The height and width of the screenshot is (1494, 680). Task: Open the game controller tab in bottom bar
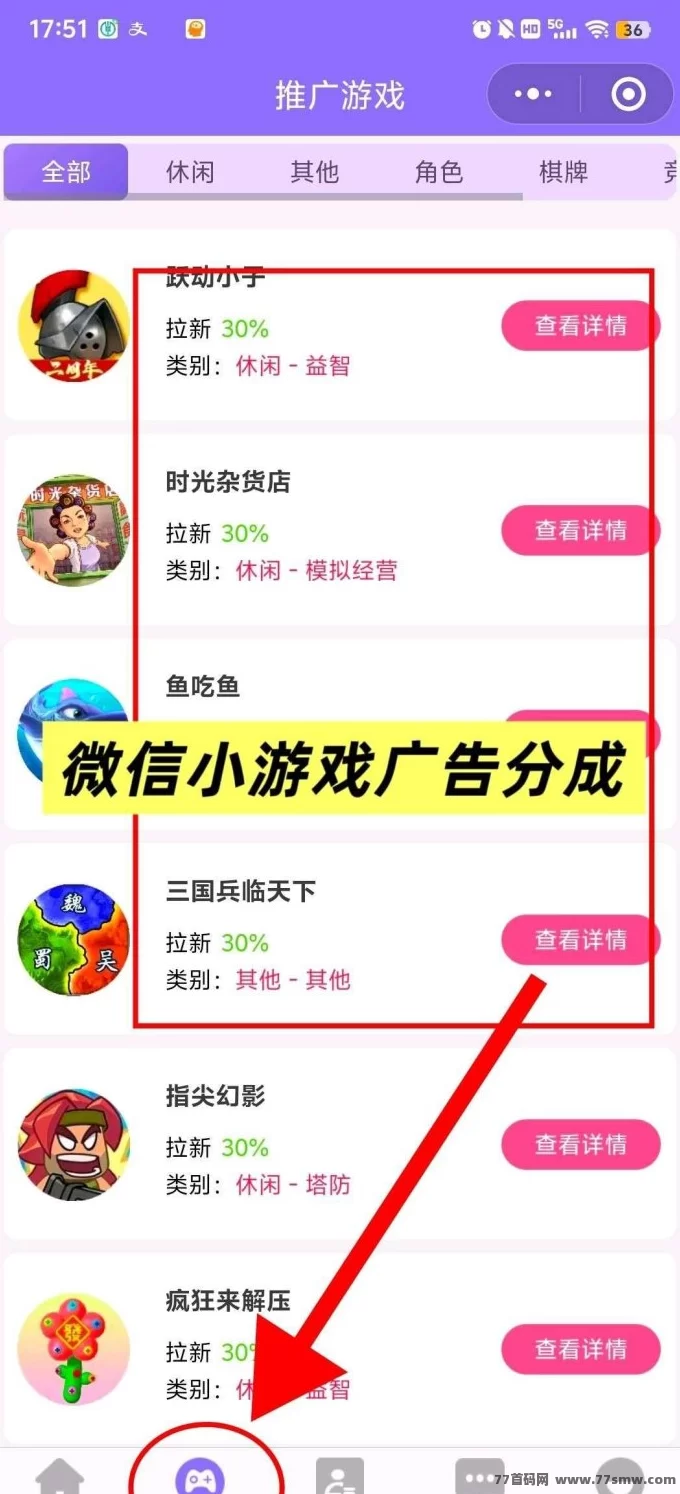coord(200,1475)
